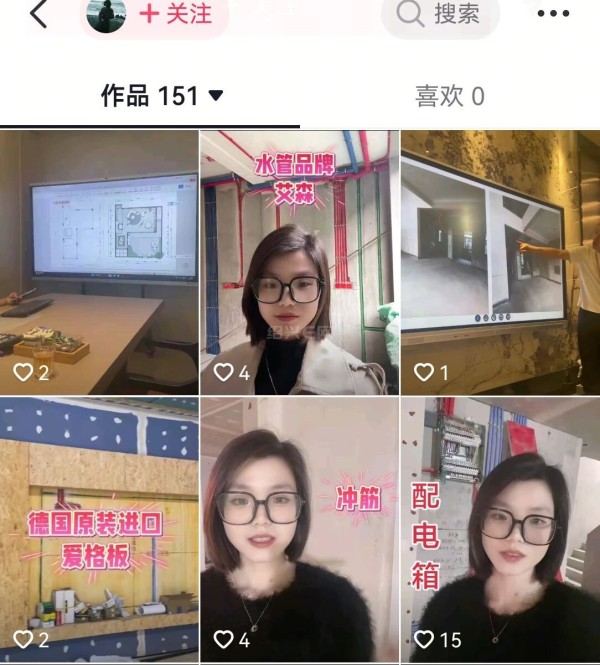The image size is (600, 665).
Task: Switch to the 喜欢 0 tab
Action: pos(449,96)
